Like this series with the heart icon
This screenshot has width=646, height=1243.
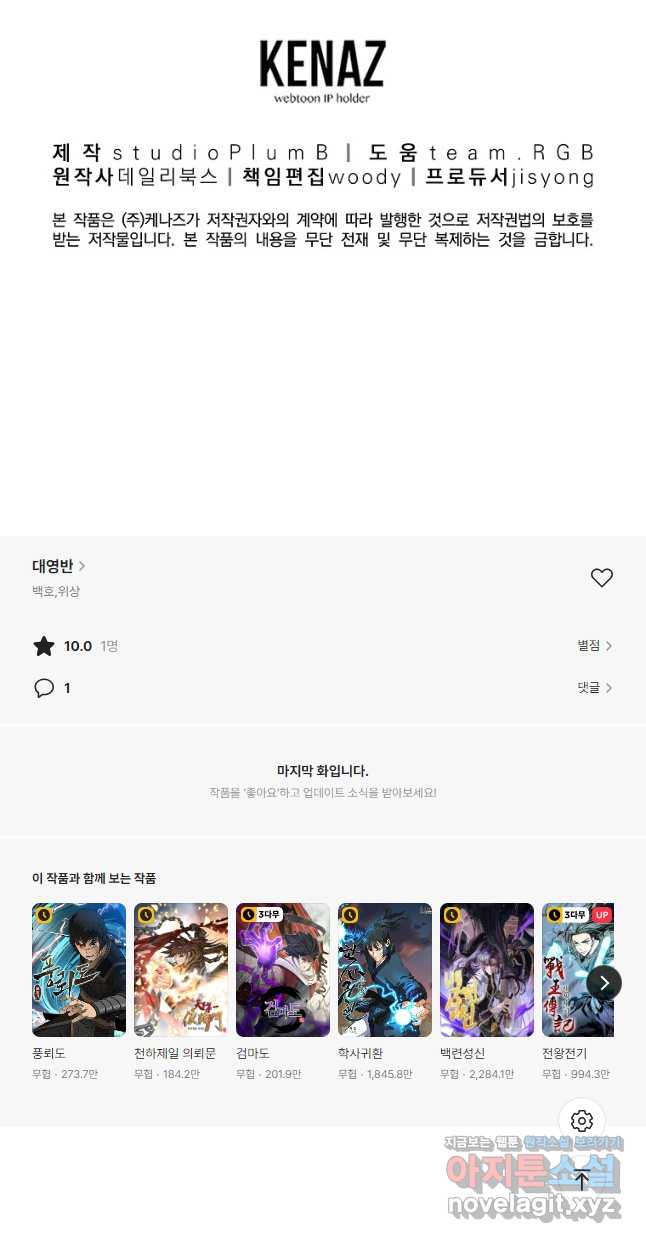point(601,578)
